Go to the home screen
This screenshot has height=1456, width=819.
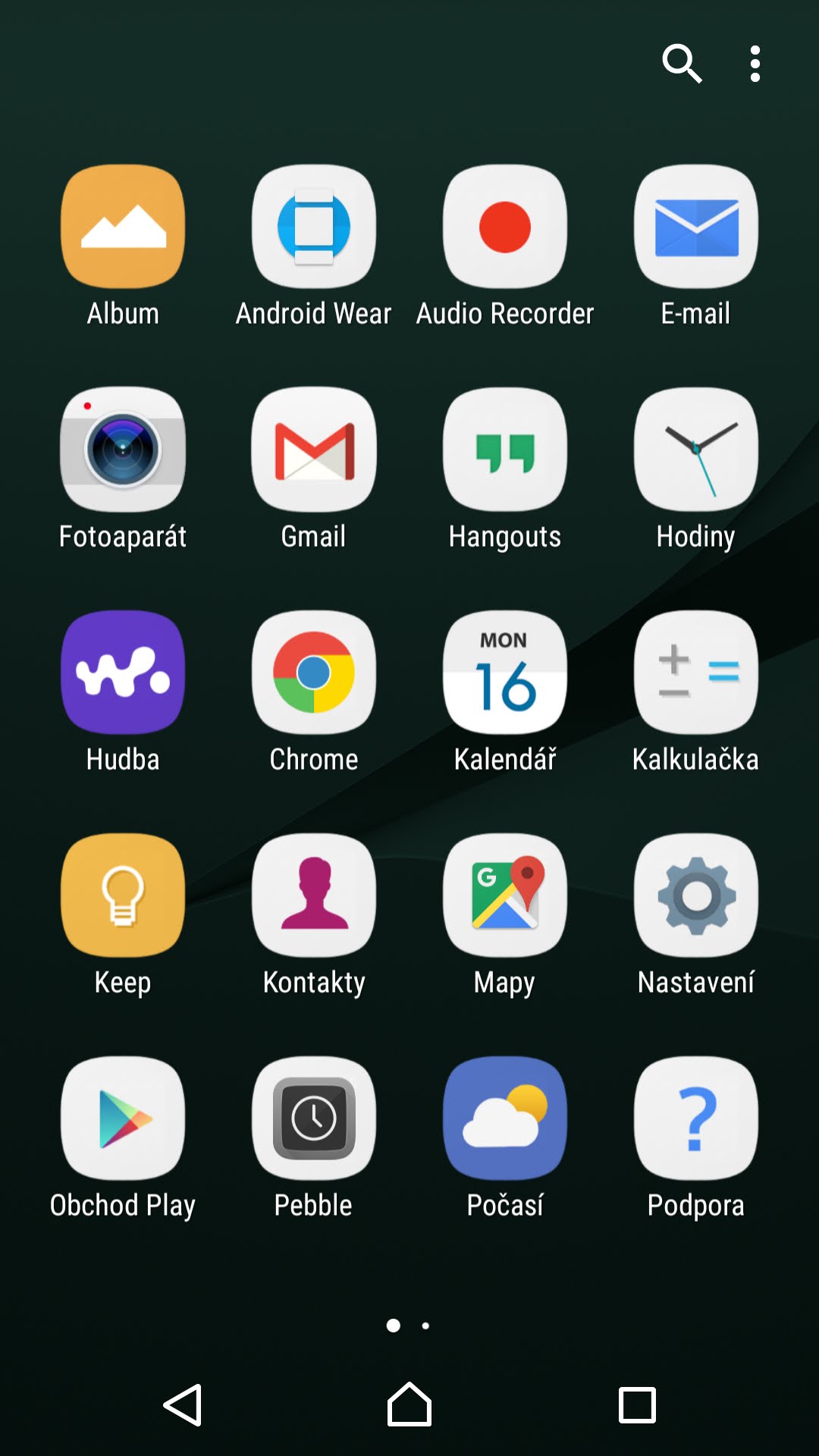click(409, 1404)
